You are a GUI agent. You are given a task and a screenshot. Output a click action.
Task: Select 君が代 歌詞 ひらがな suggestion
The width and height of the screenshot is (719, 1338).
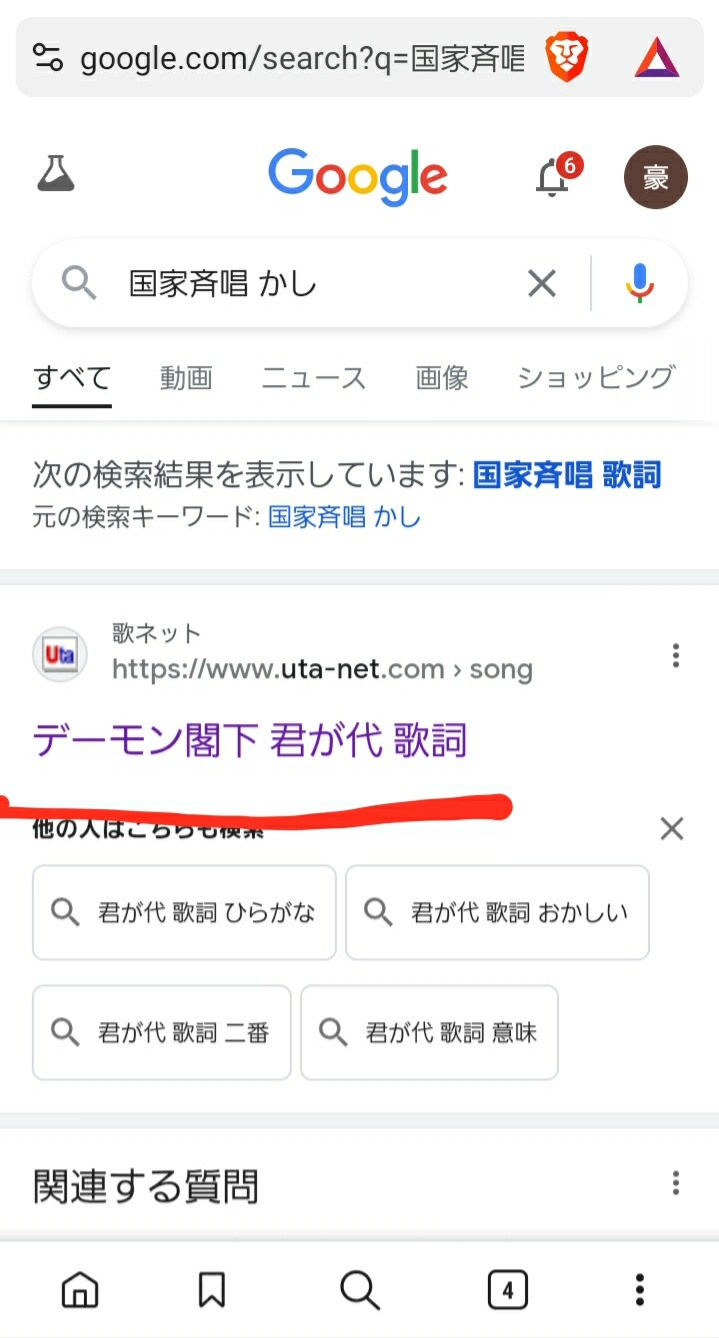184,912
